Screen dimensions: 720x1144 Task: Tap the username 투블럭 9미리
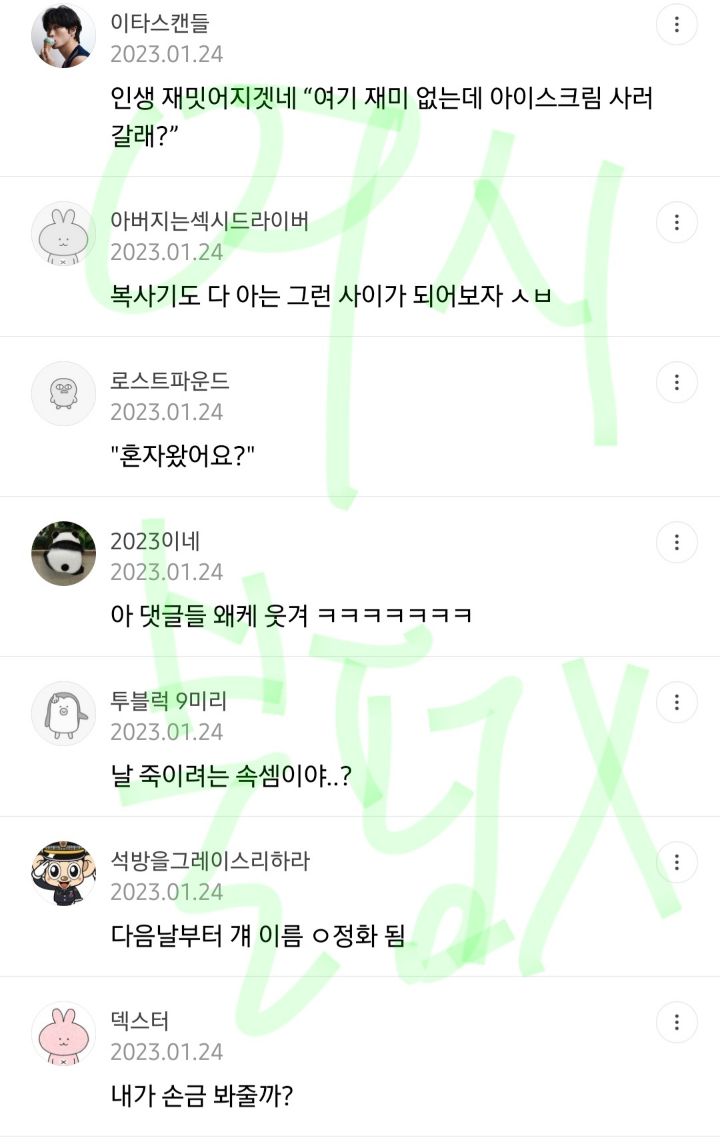(169, 700)
